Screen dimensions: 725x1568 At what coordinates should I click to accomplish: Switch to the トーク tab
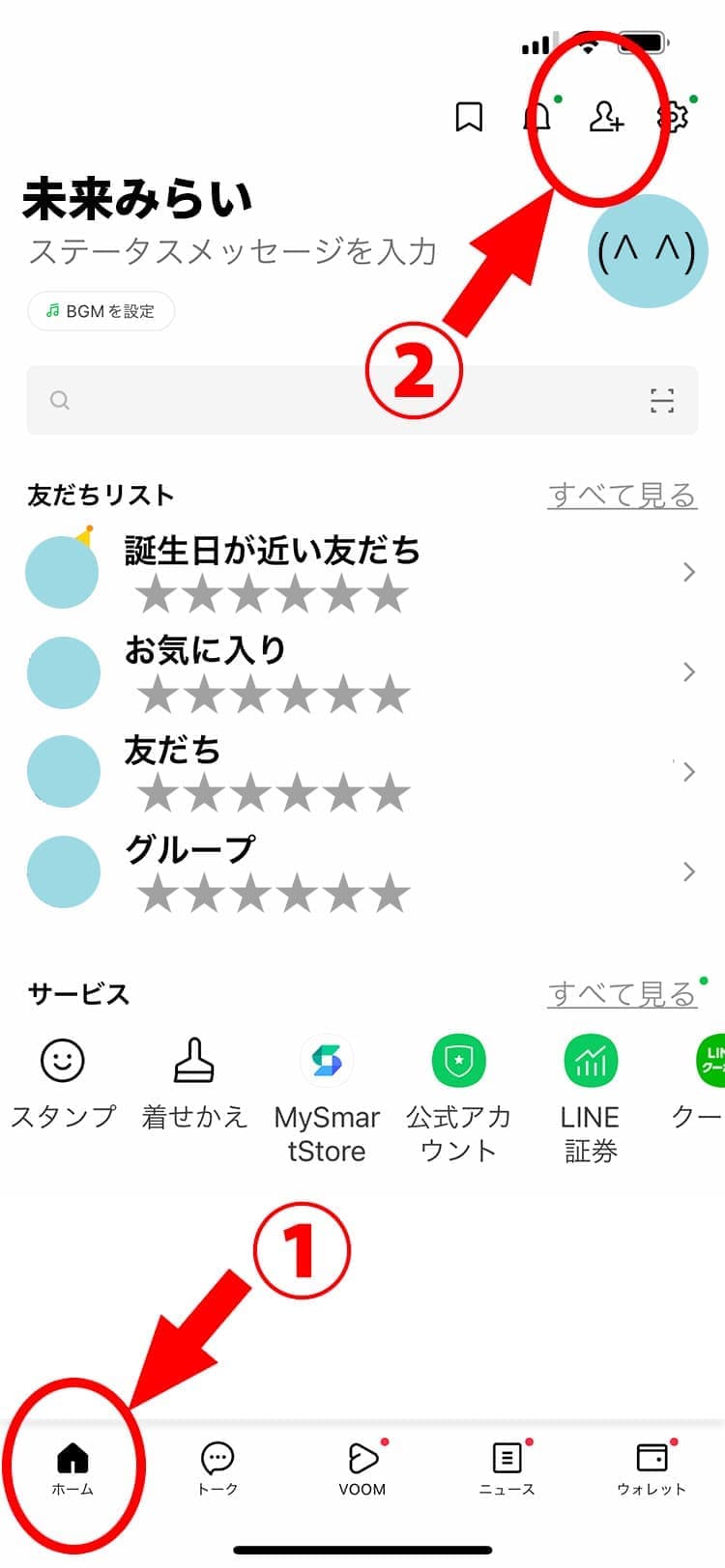[217, 1468]
